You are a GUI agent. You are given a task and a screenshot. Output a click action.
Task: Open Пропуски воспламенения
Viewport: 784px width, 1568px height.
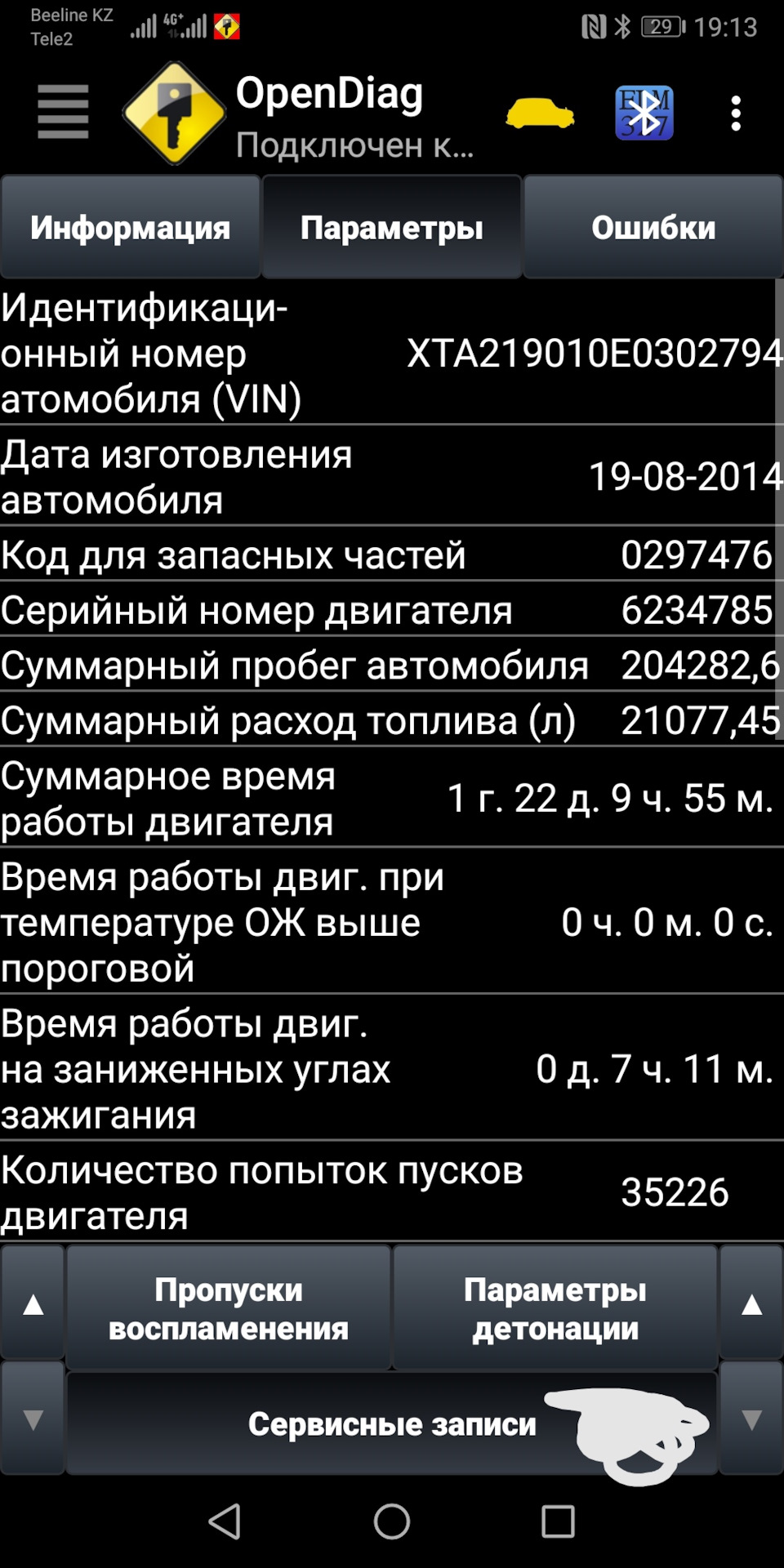(229, 1308)
